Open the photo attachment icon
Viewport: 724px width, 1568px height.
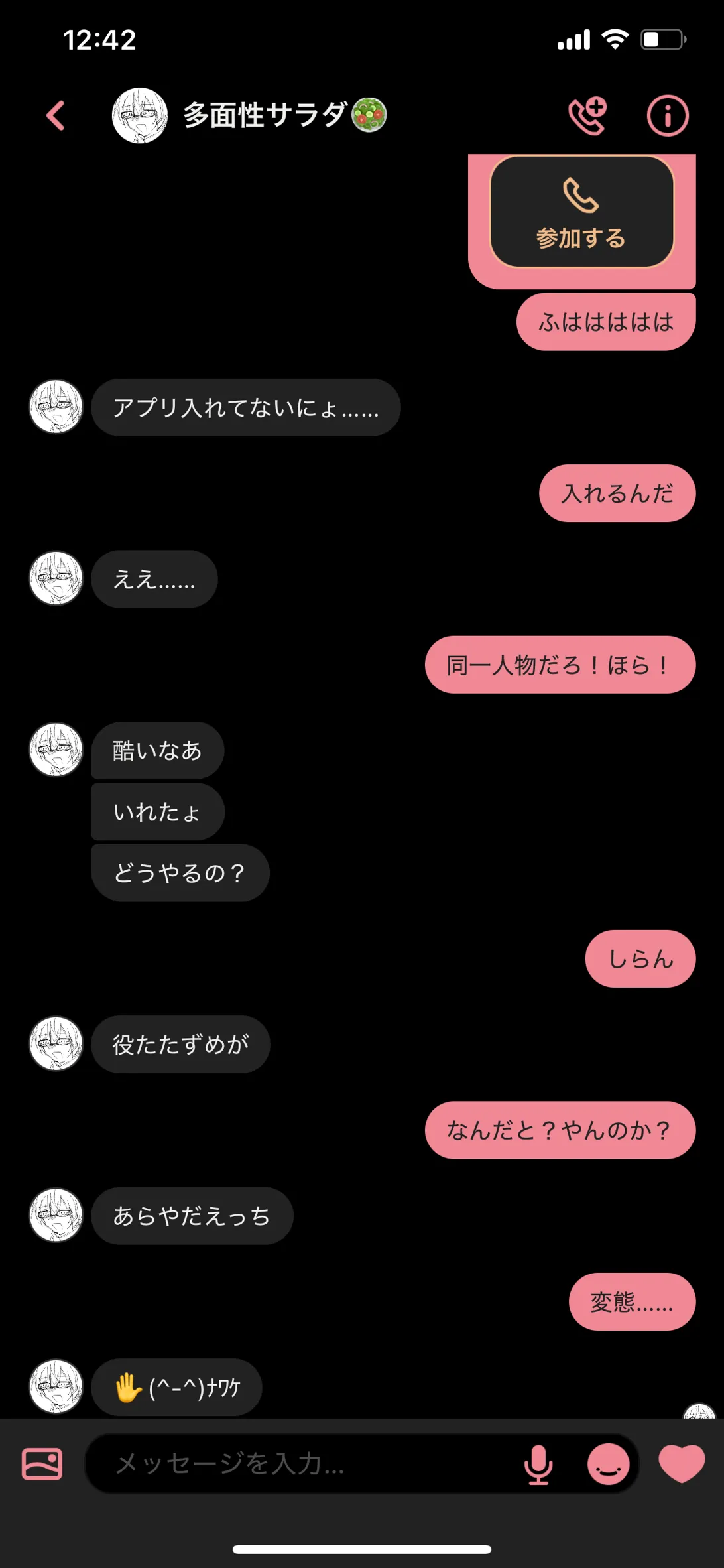coord(42,1463)
